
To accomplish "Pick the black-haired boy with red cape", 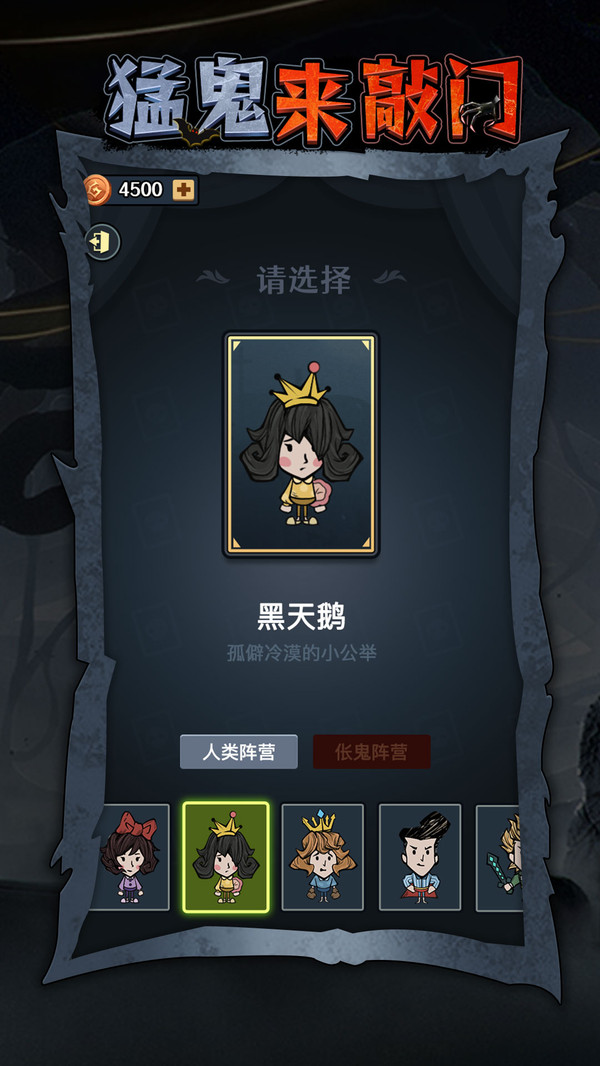I will coord(420,857).
